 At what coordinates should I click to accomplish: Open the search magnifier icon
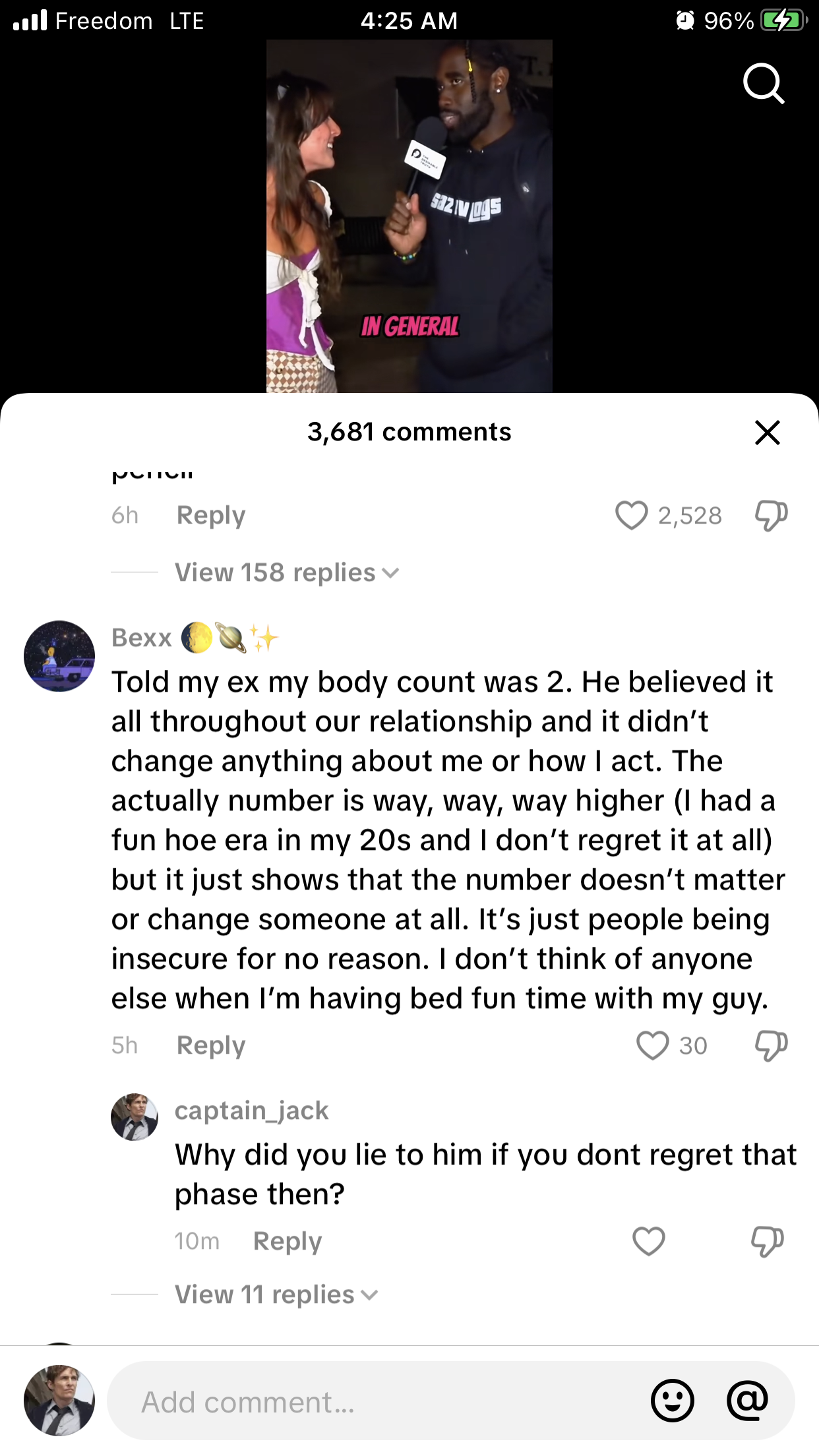764,84
